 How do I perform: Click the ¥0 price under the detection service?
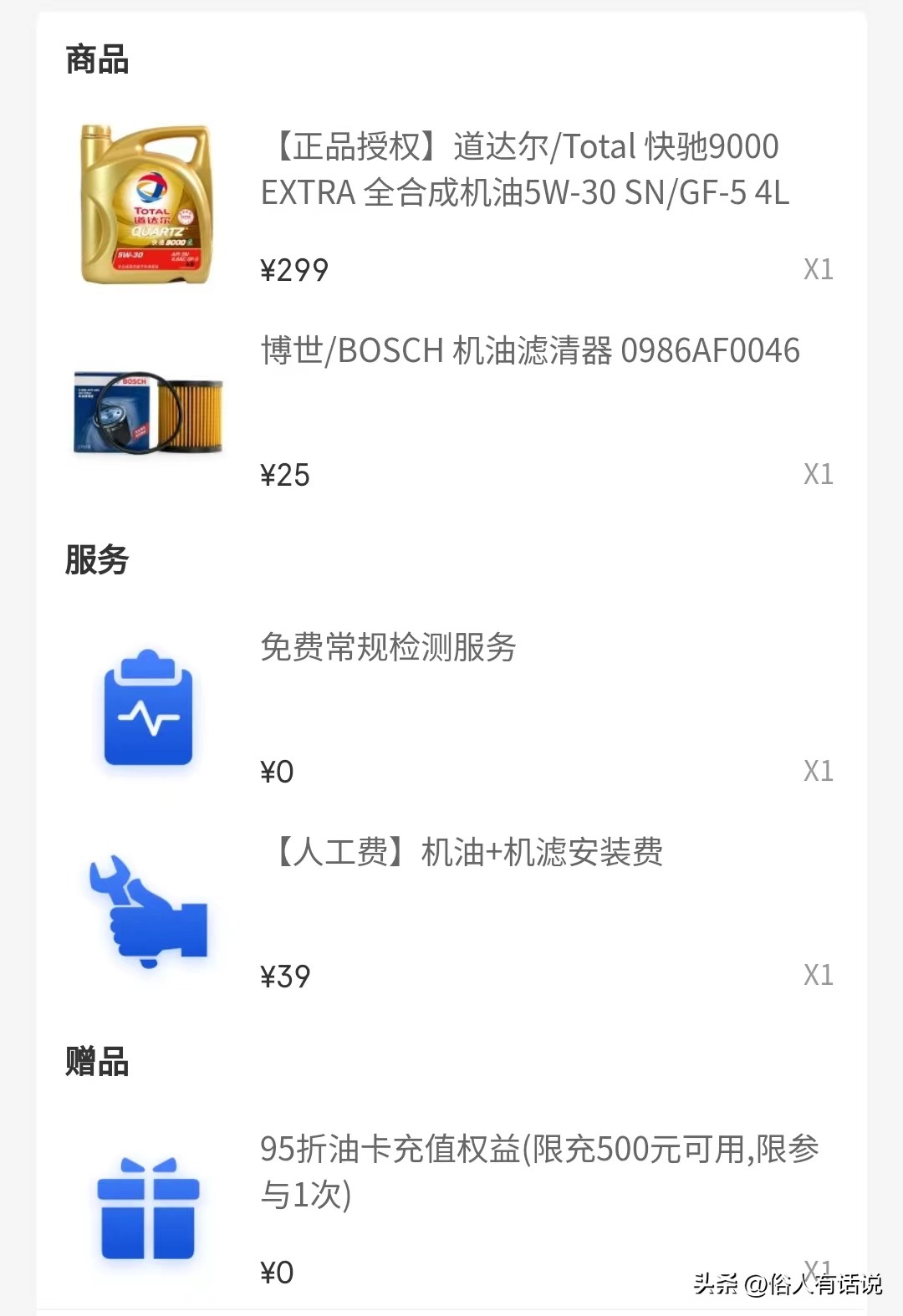pyautogui.click(x=278, y=772)
